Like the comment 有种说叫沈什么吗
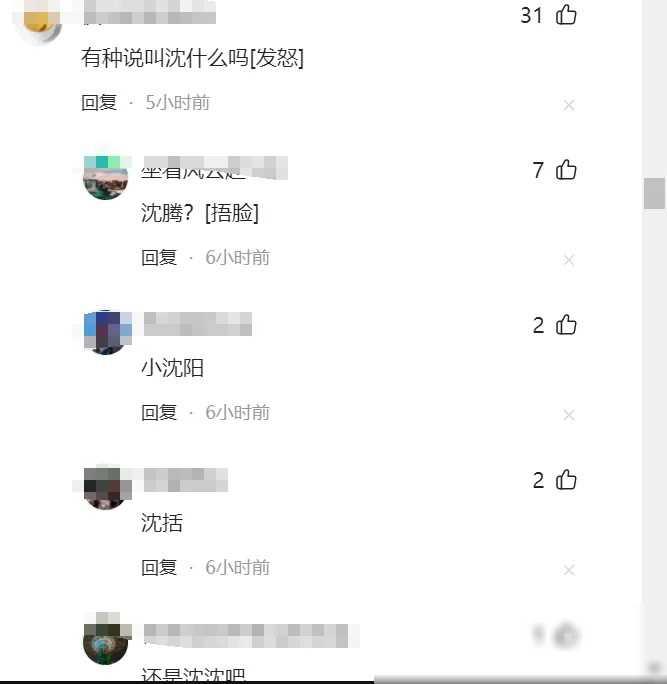Image resolution: width=667 pixels, height=684 pixels. pos(566,15)
